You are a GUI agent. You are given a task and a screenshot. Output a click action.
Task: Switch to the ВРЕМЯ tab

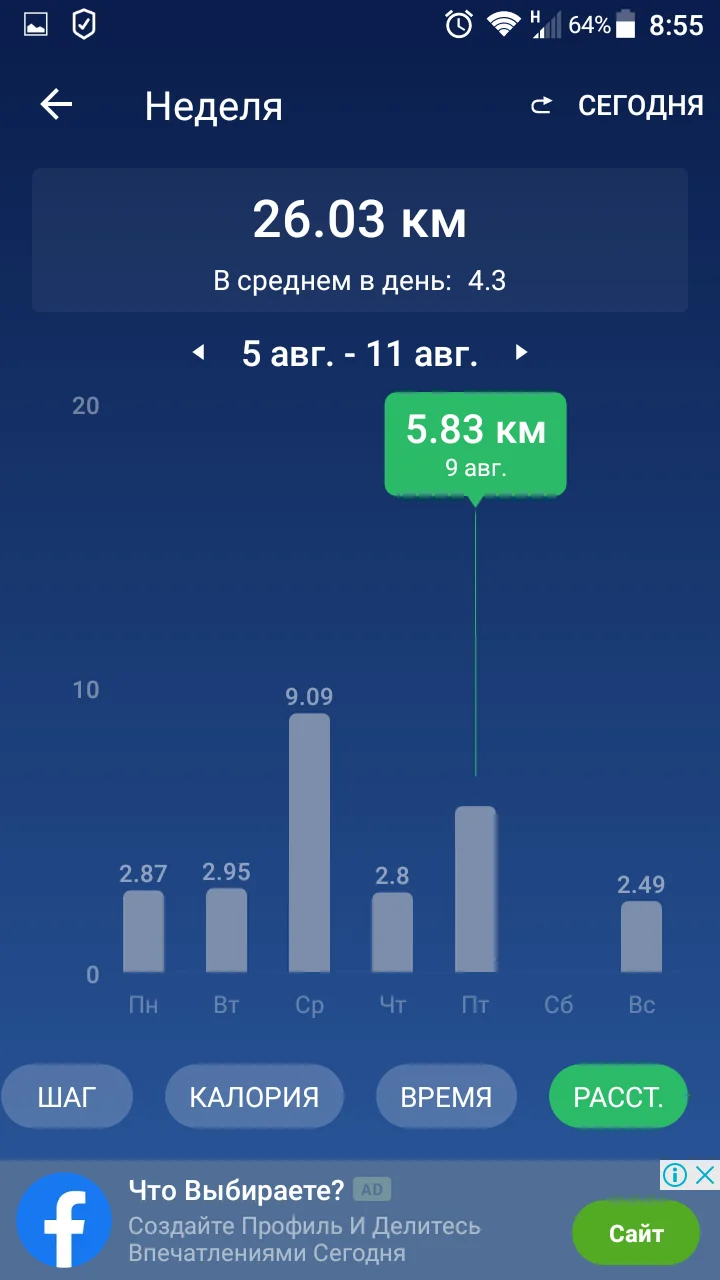coord(446,1097)
